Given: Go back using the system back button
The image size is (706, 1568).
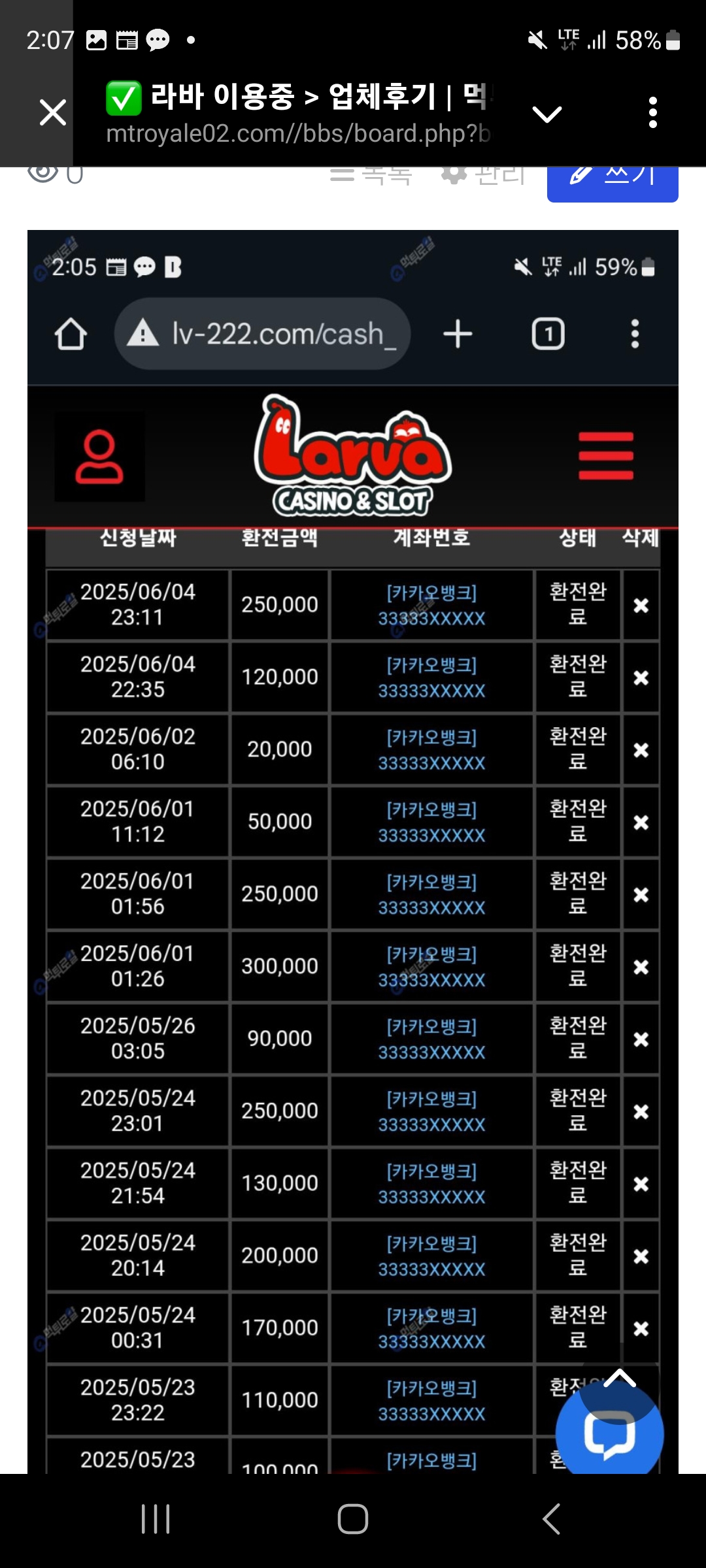Looking at the screenshot, I should (x=551, y=1519).
